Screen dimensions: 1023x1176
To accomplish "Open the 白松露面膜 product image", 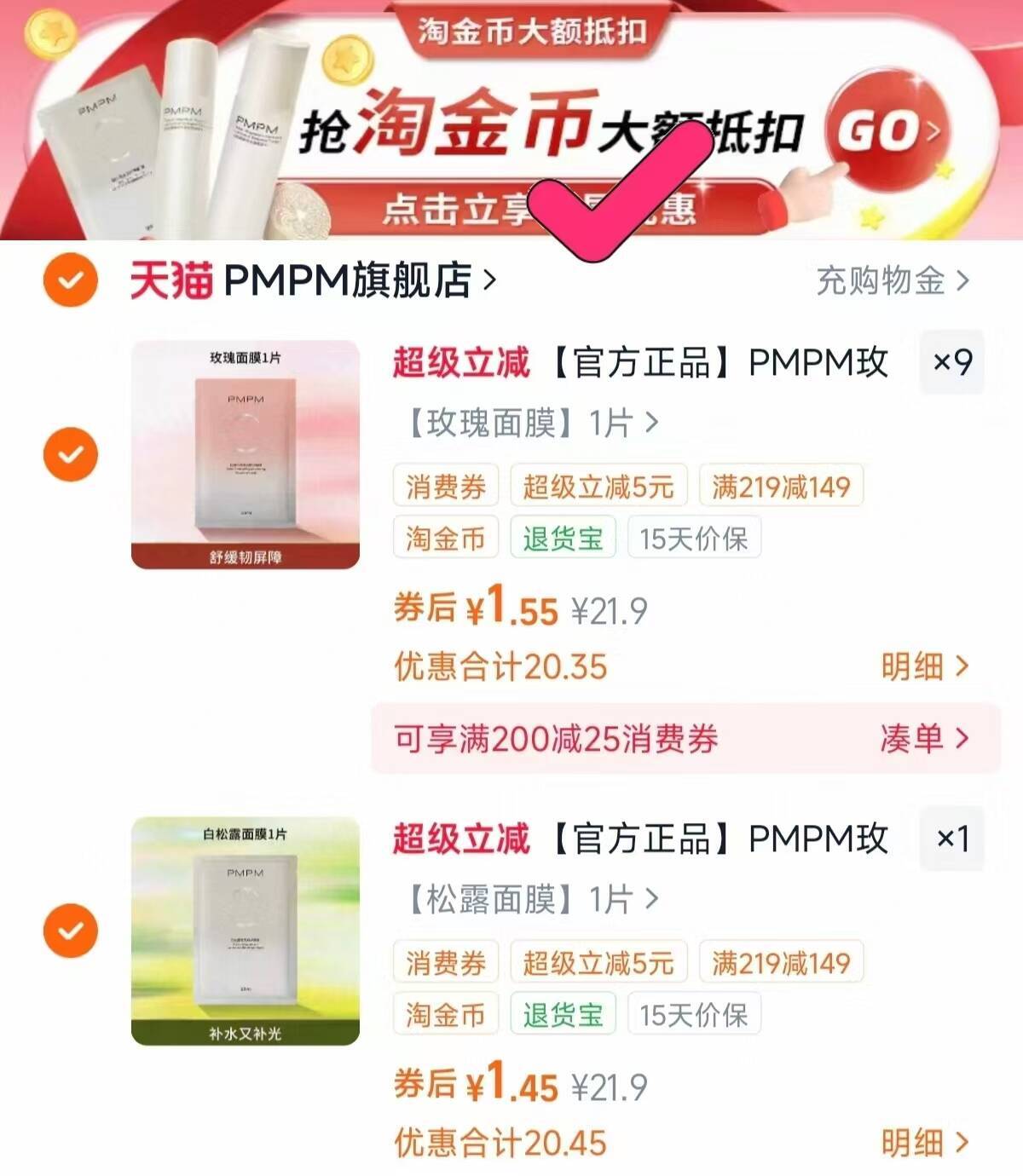I will click(246, 931).
